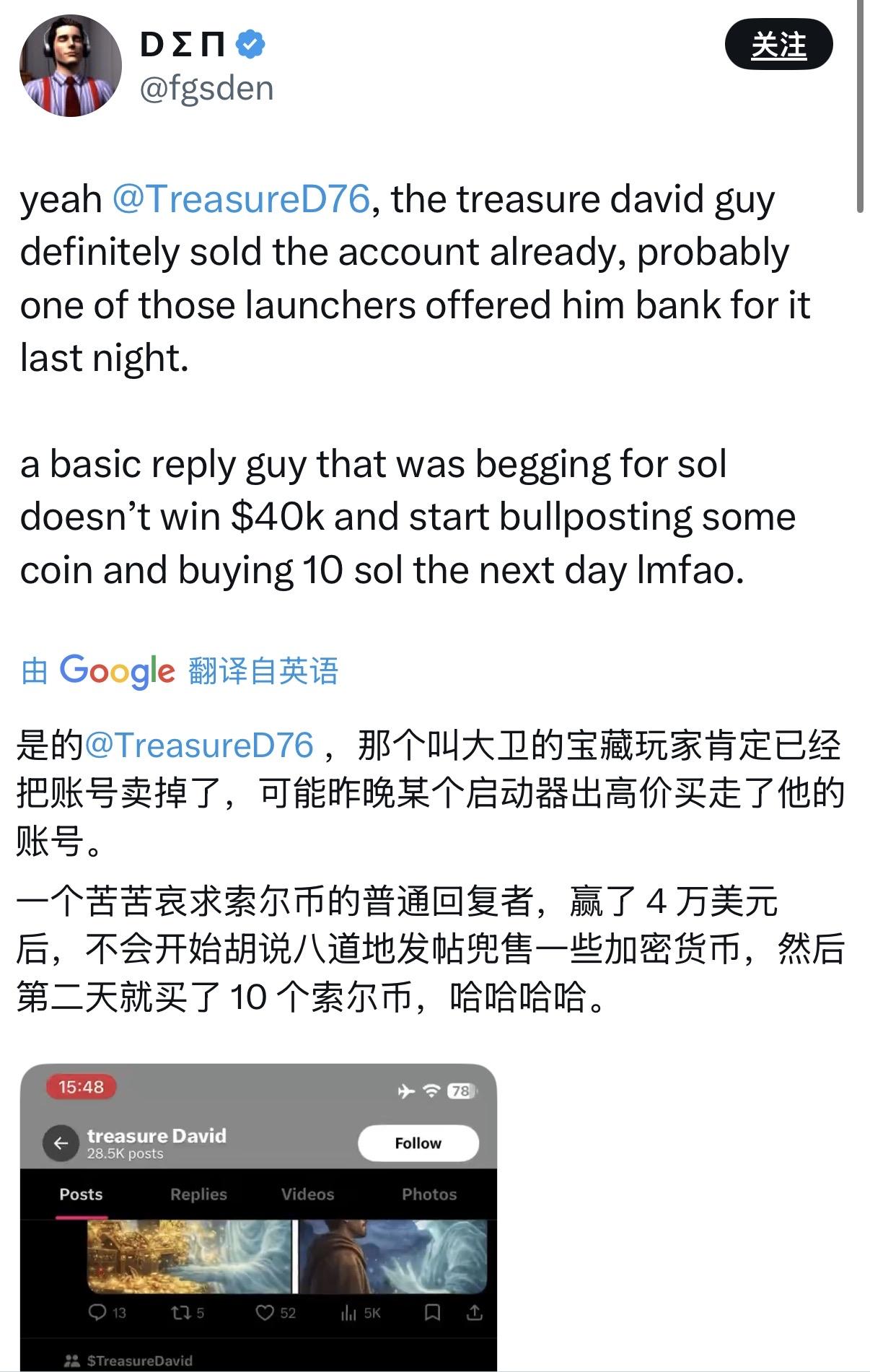The image size is (870, 1372).
Task: Open the attached screenshot image
Action: click(258, 1216)
